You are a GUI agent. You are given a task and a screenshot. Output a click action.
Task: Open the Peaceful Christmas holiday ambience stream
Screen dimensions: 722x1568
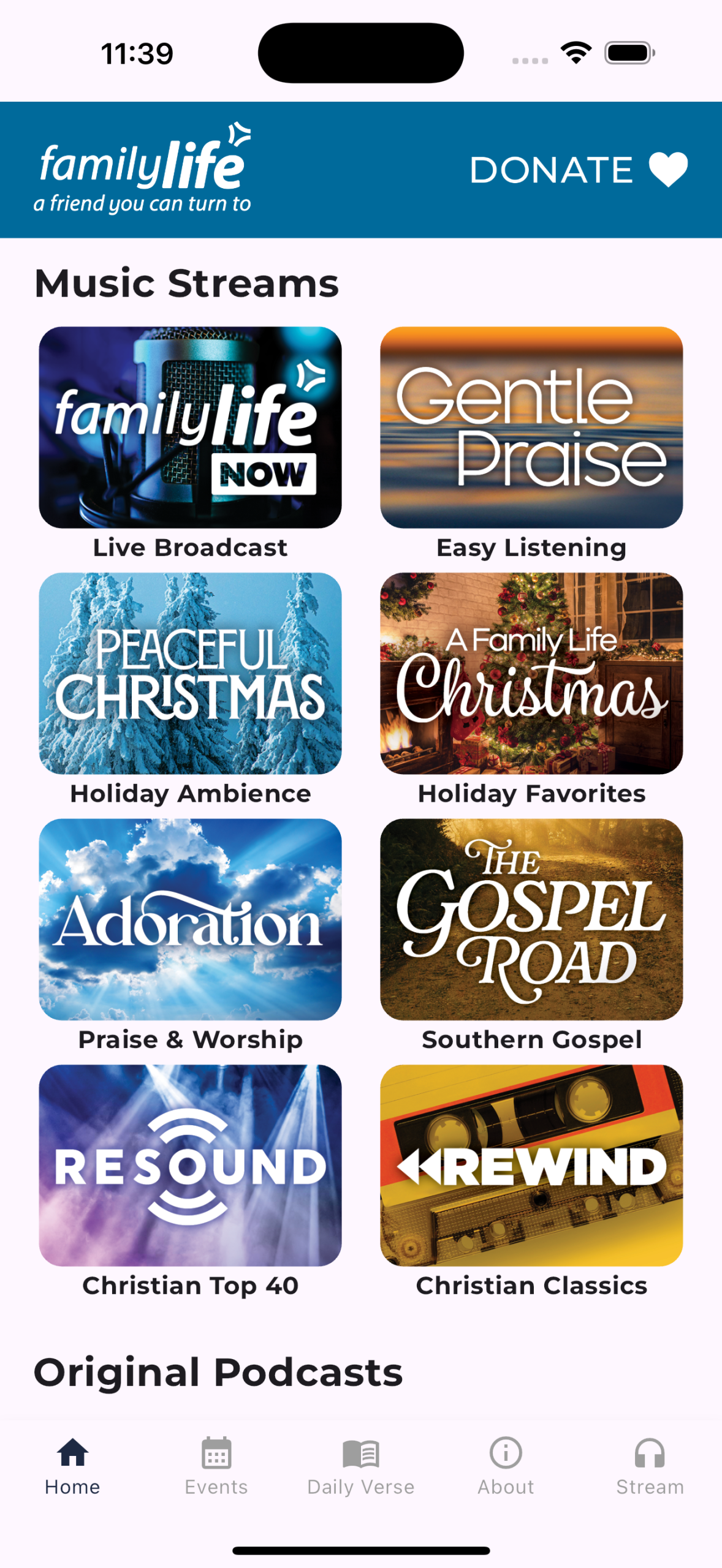pos(190,673)
